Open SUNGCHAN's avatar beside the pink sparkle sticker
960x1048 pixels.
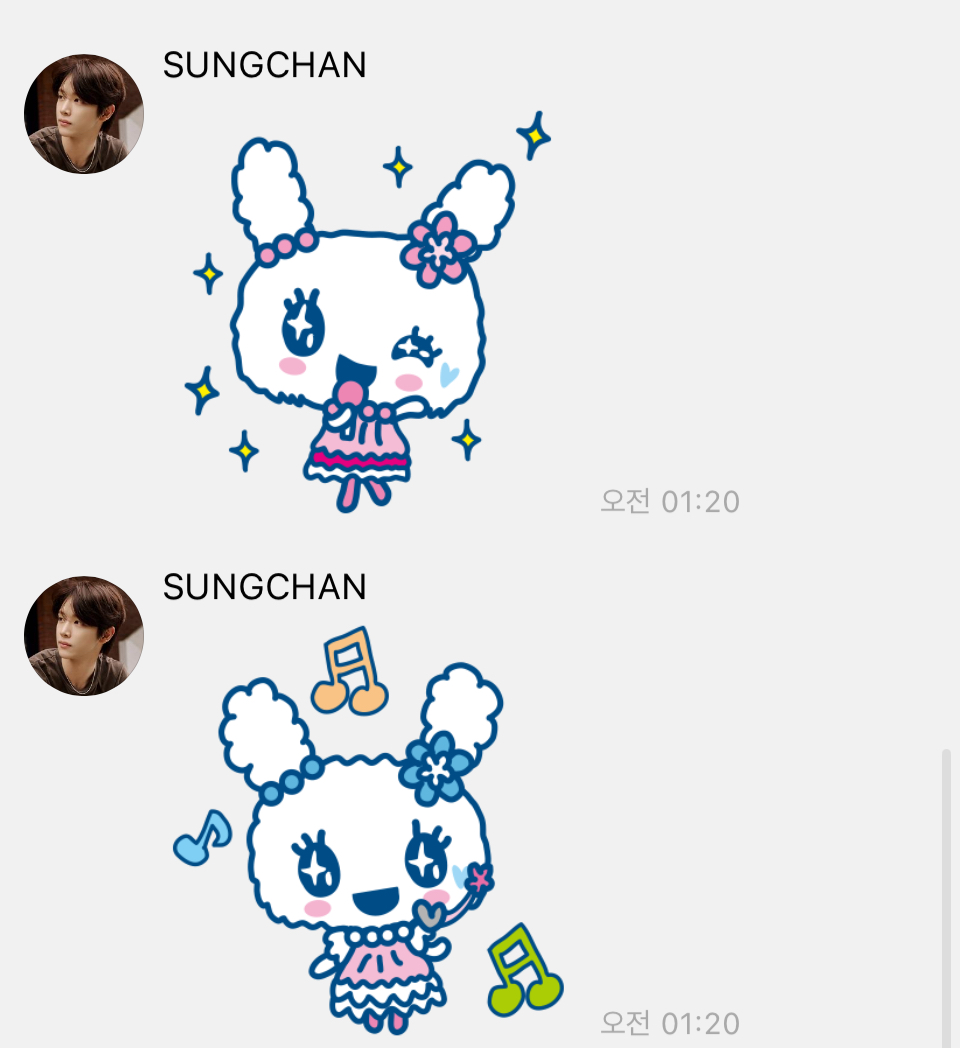click(84, 114)
